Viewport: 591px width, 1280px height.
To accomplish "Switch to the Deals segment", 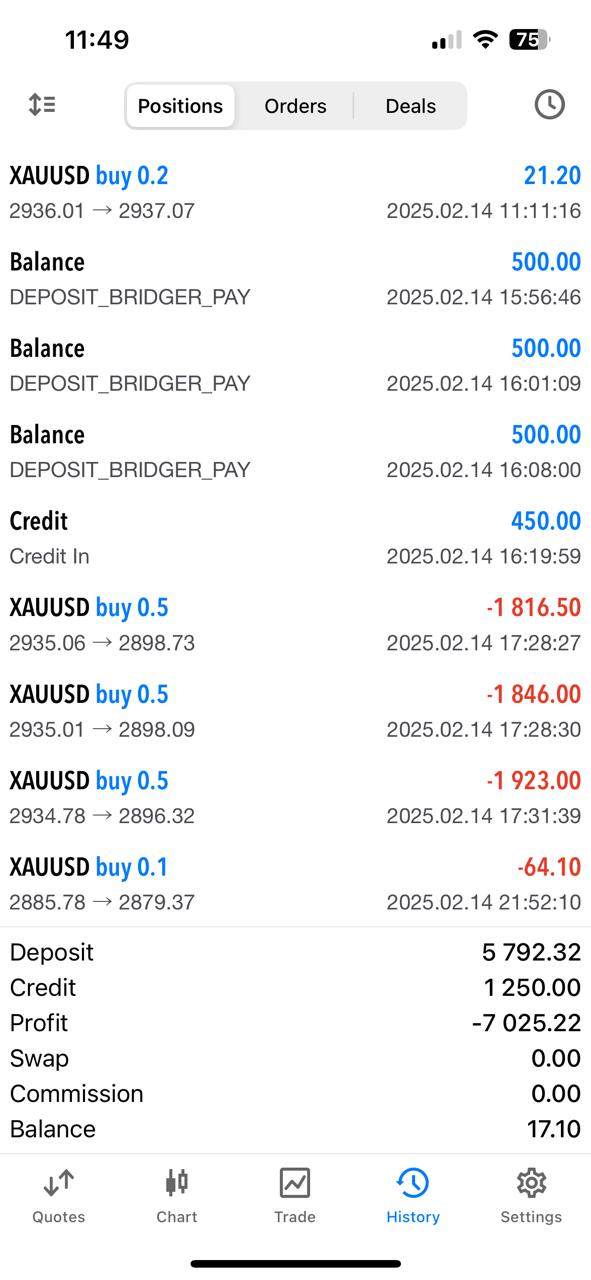I will [x=410, y=106].
